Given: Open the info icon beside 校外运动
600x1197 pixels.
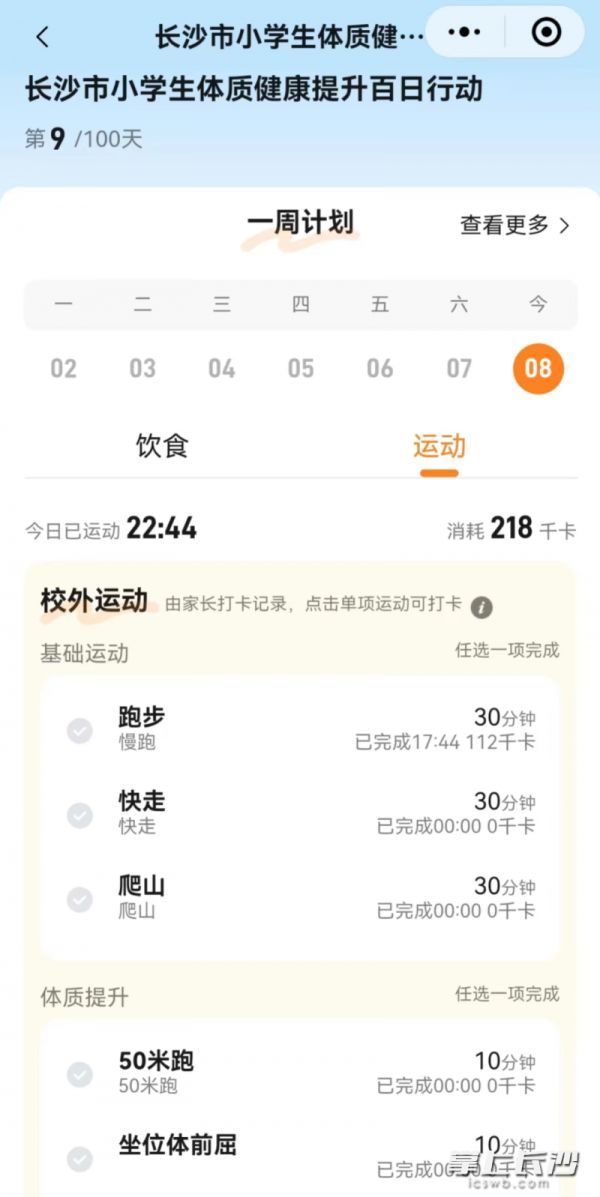Looking at the screenshot, I should (x=481, y=608).
